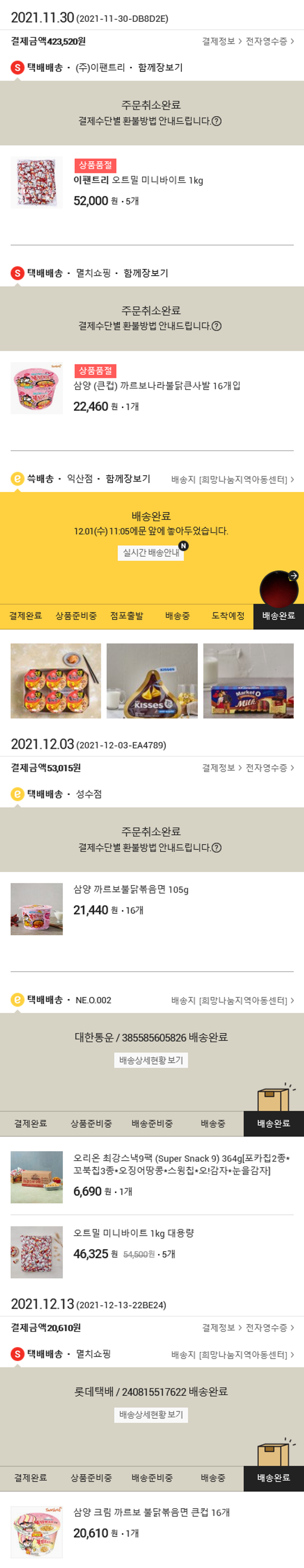Open the 삼양 까르보나라불닭큰사발 16개입 item
This screenshot has width=304, height=1568.
click(156, 386)
